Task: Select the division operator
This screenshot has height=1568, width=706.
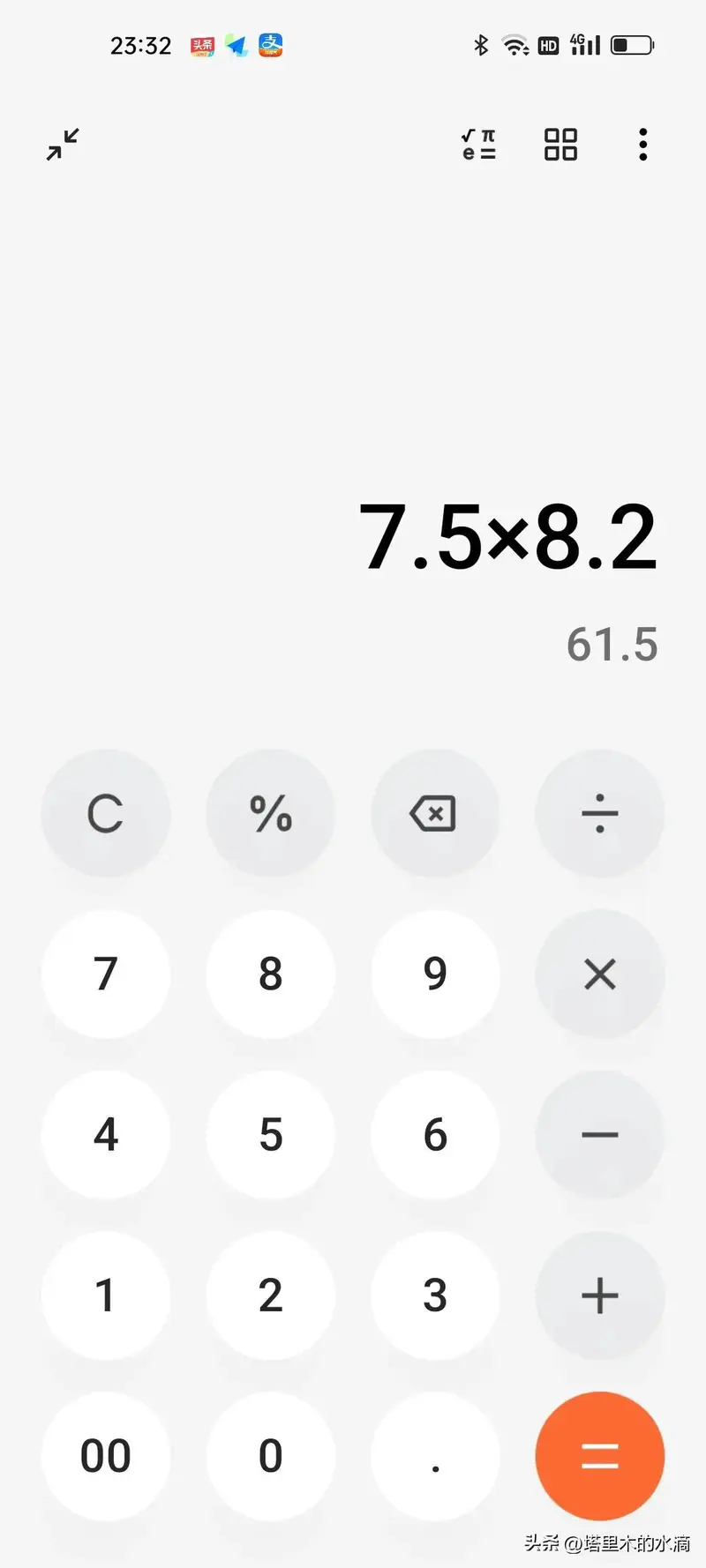Action: pyautogui.click(x=600, y=813)
